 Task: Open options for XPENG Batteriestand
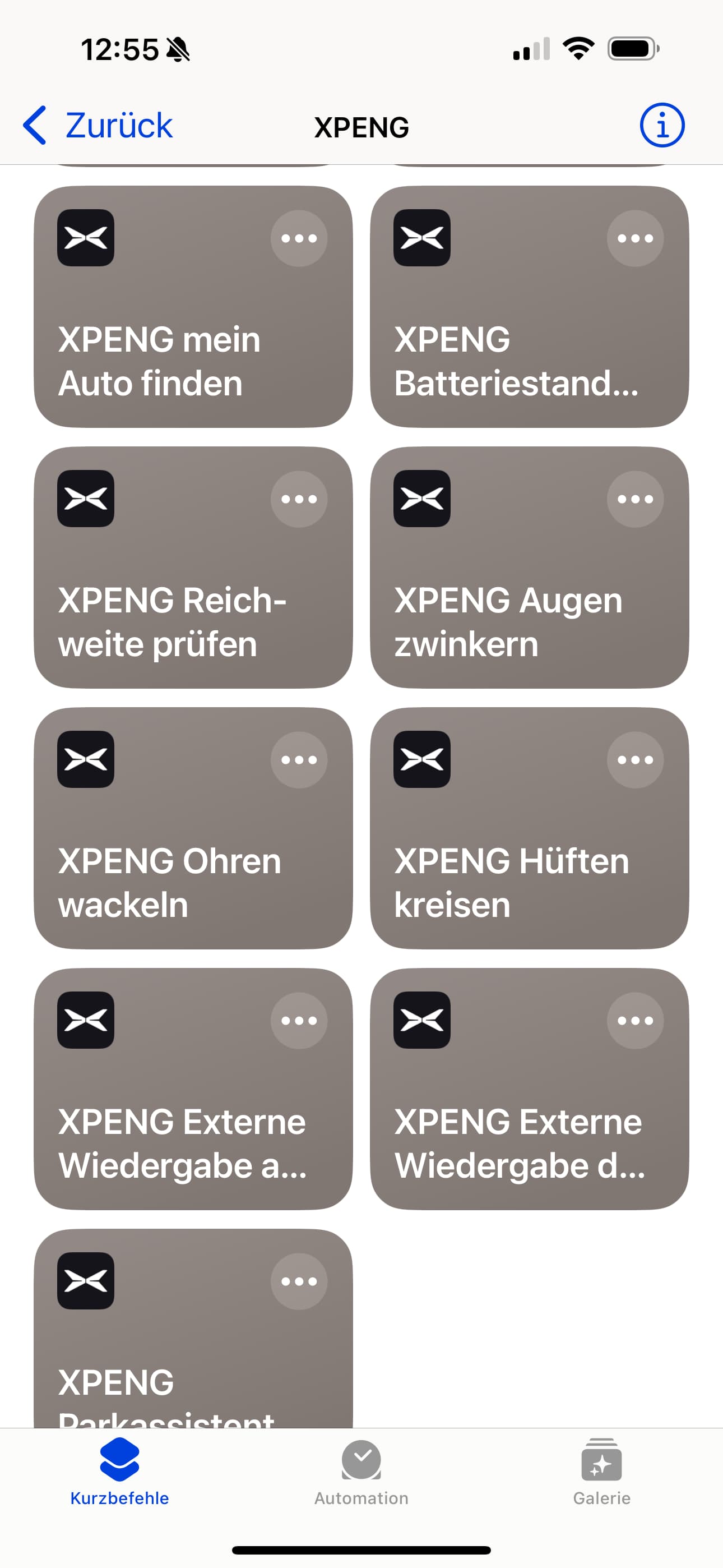pyautogui.click(x=635, y=238)
